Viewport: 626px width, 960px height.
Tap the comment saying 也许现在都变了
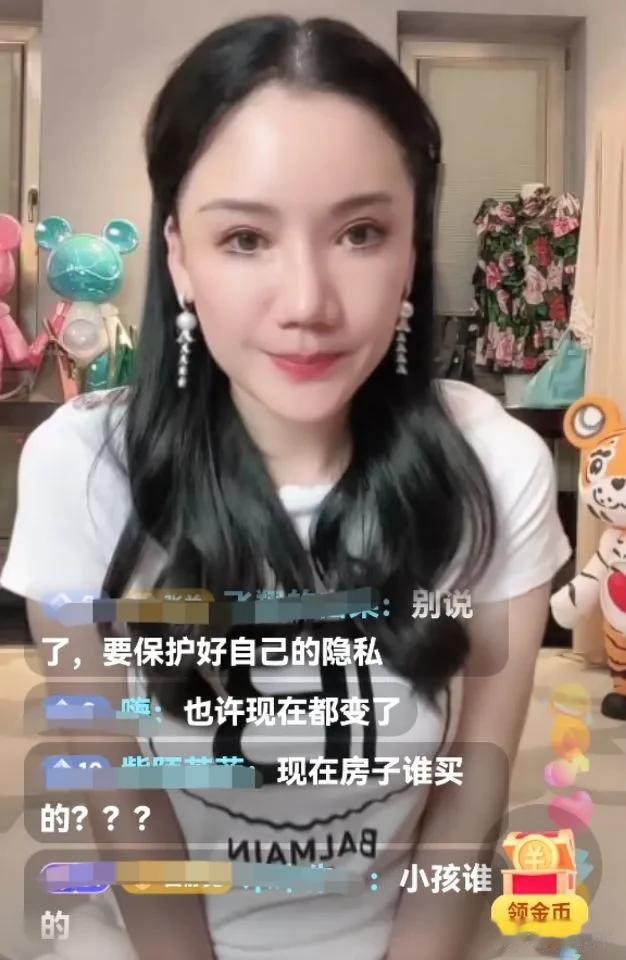click(x=291, y=711)
